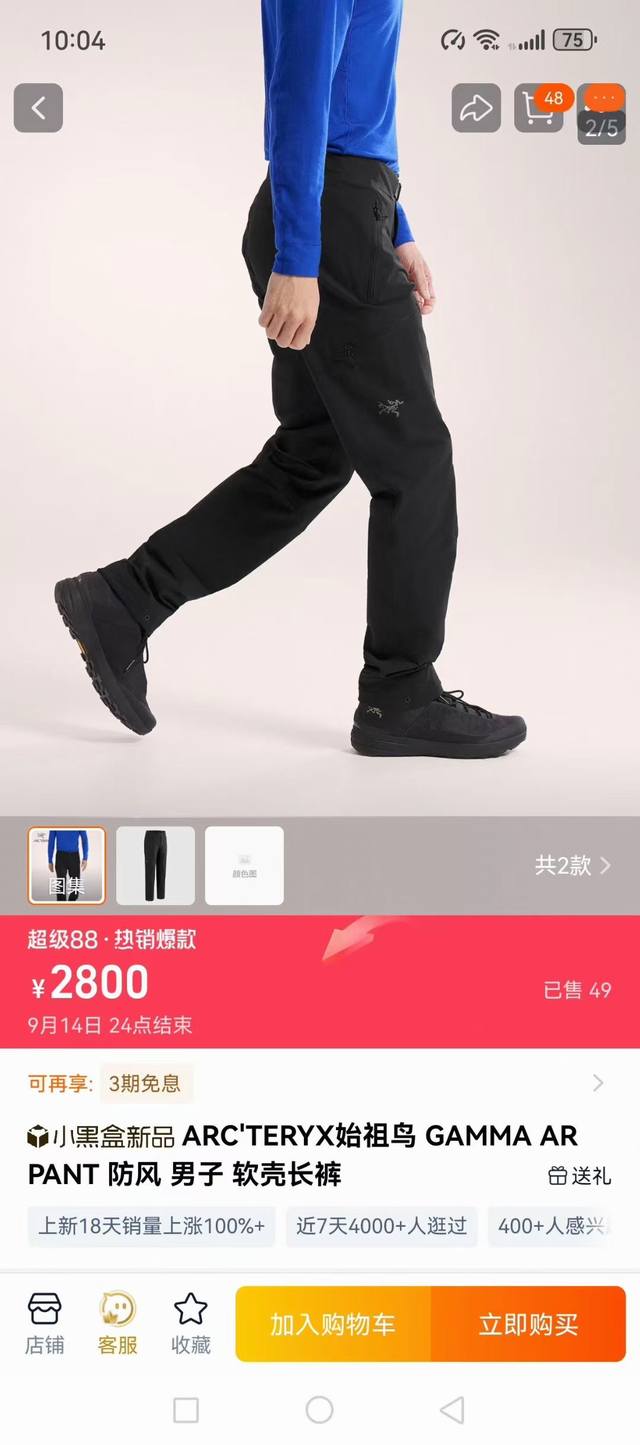Go back using the top arrow

pyautogui.click(x=38, y=108)
